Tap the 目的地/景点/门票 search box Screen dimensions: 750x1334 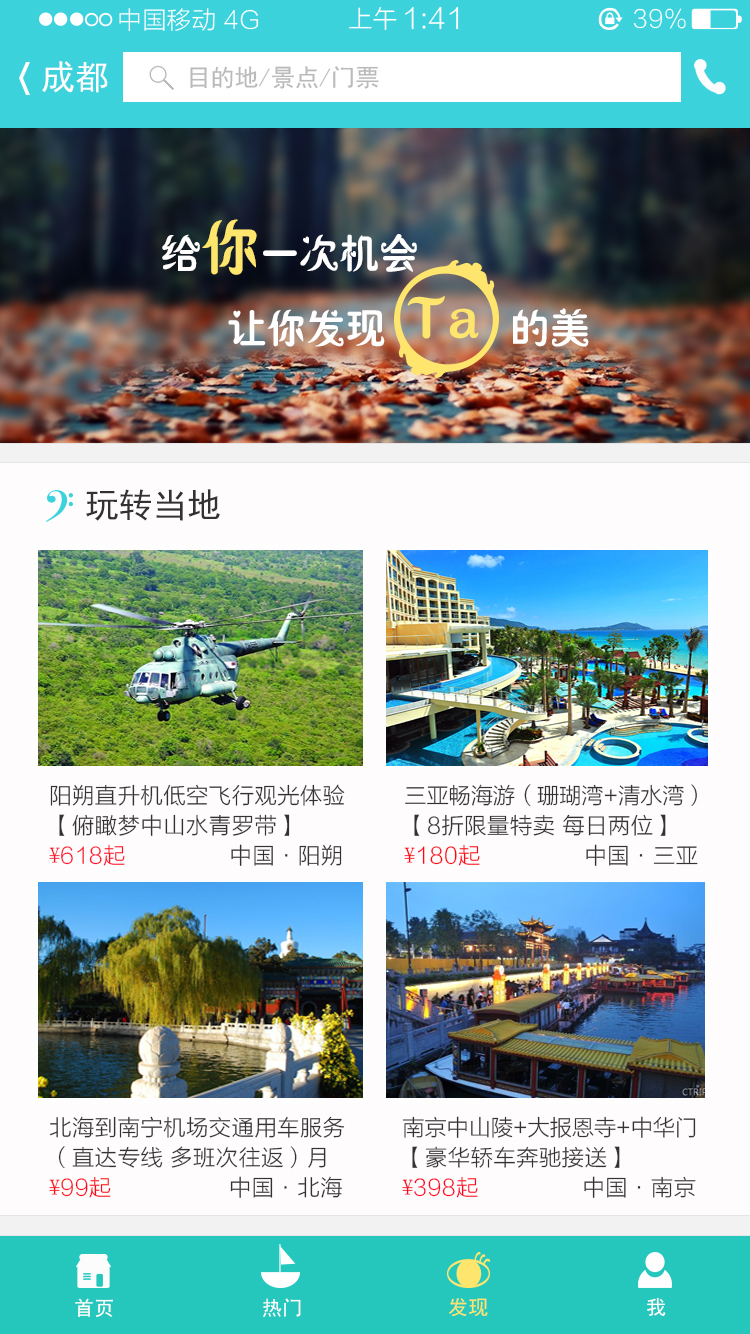(x=402, y=78)
